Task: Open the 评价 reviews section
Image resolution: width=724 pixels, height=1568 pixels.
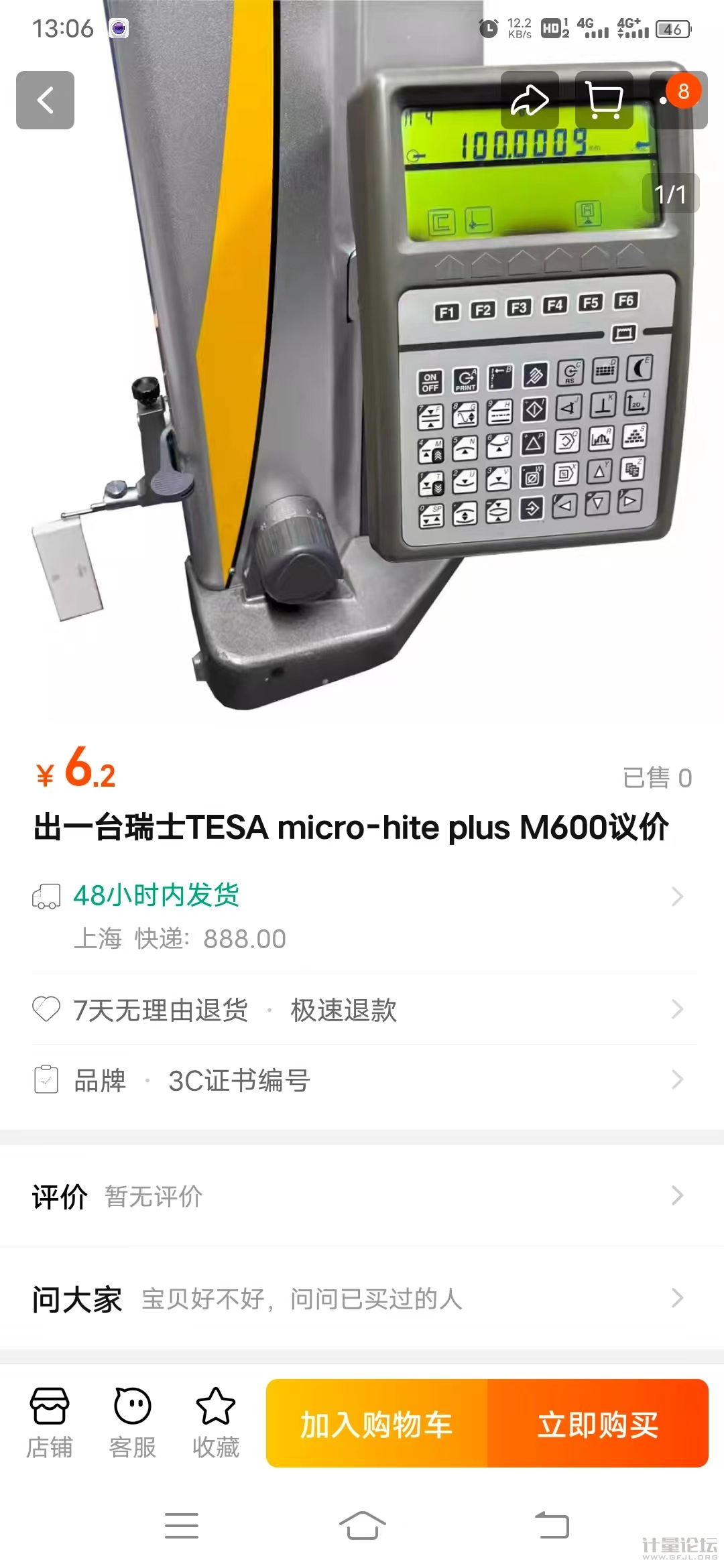Action: point(362,1196)
